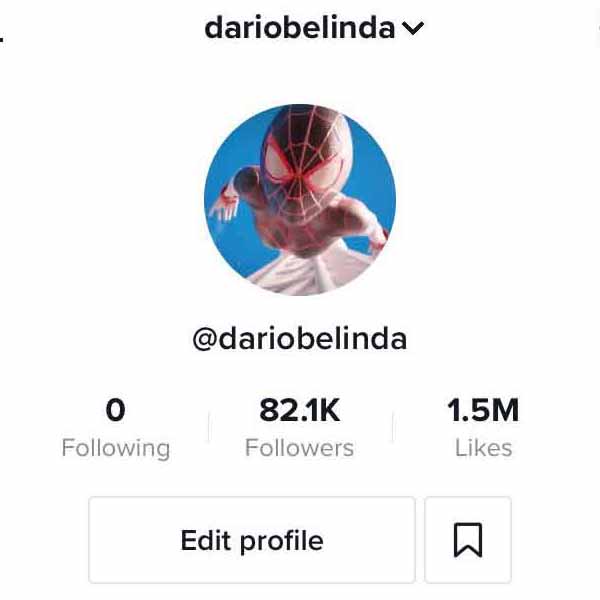Image resolution: width=600 pixels, height=600 pixels.
Task: View the 1.5M Likes count
Action: (x=483, y=428)
